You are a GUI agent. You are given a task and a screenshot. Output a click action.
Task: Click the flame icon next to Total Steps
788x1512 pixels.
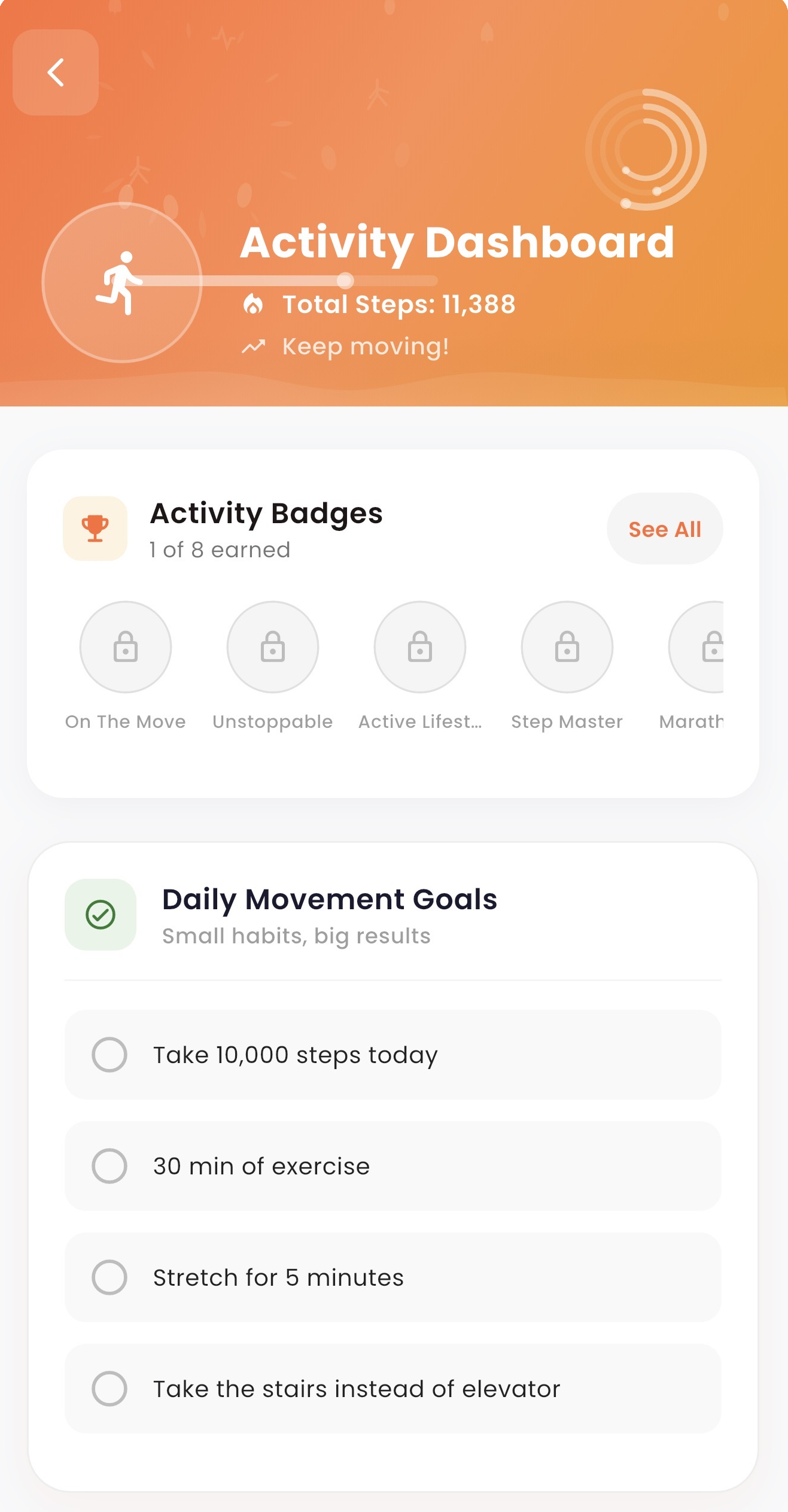tap(254, 304)
